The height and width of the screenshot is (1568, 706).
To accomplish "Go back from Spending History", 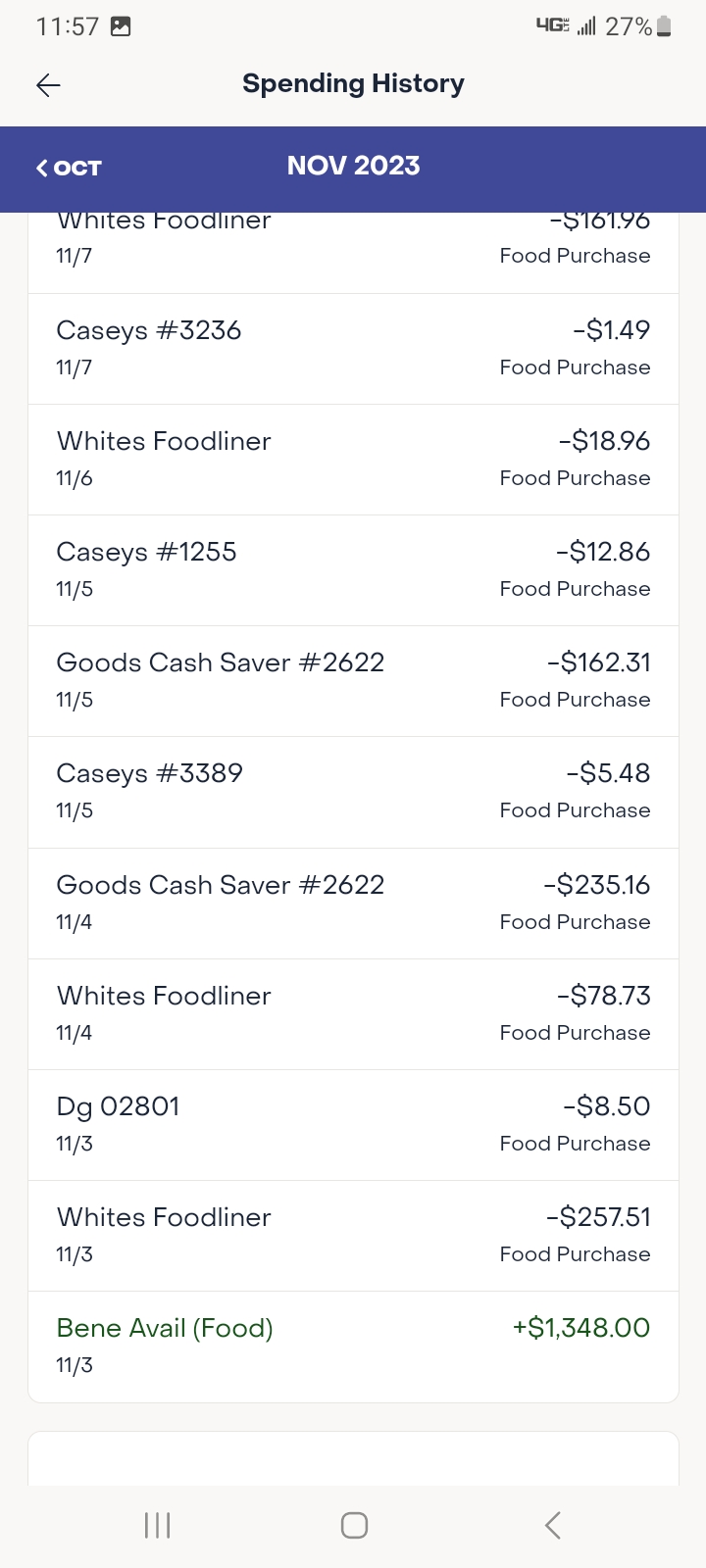I will tap(48, 85).
